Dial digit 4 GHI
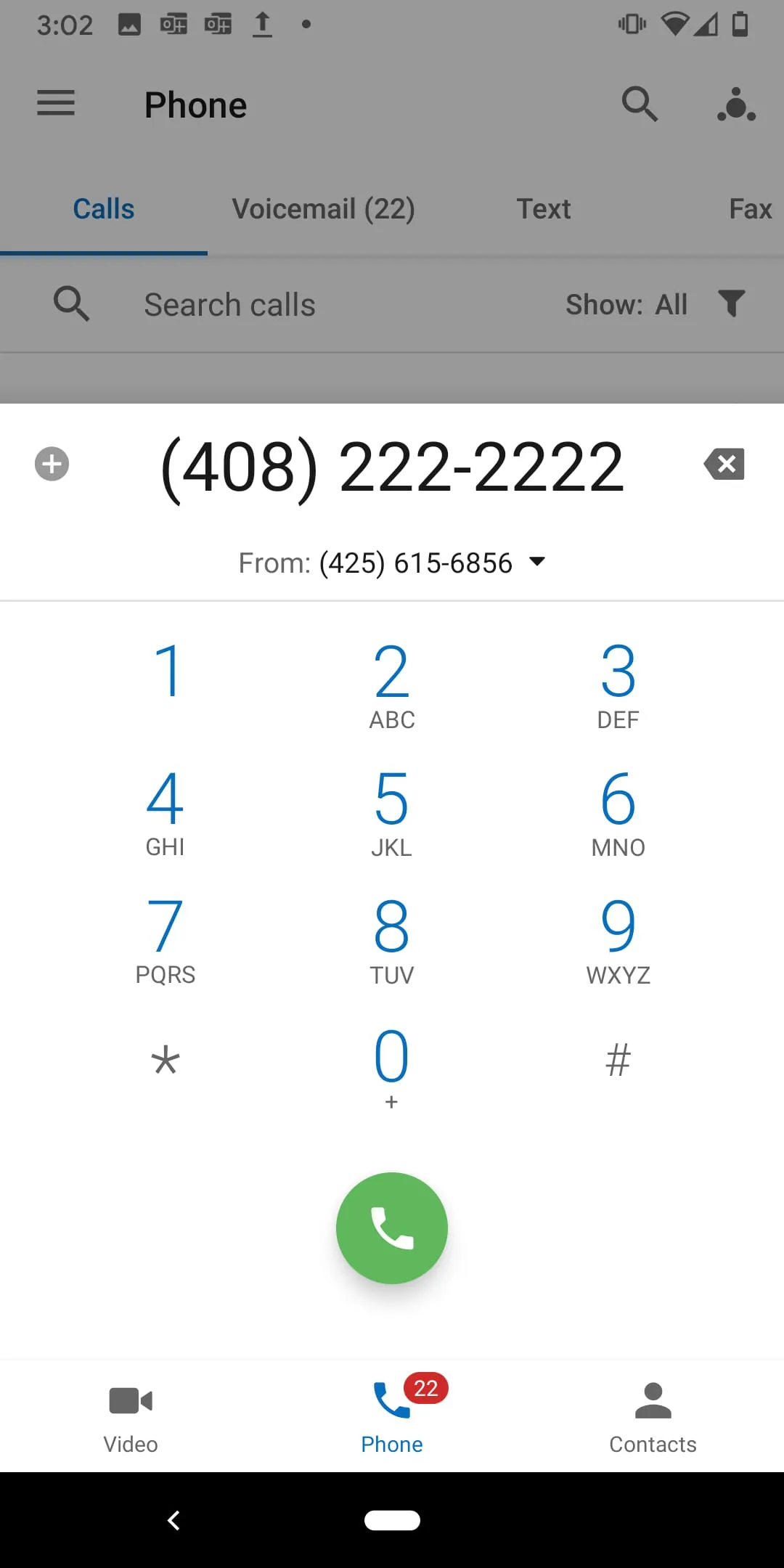 click(166, 812)
